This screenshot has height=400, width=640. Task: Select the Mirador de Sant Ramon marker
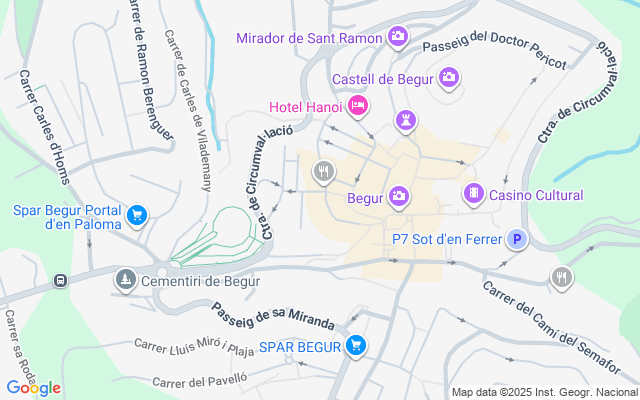click(398, 38)
